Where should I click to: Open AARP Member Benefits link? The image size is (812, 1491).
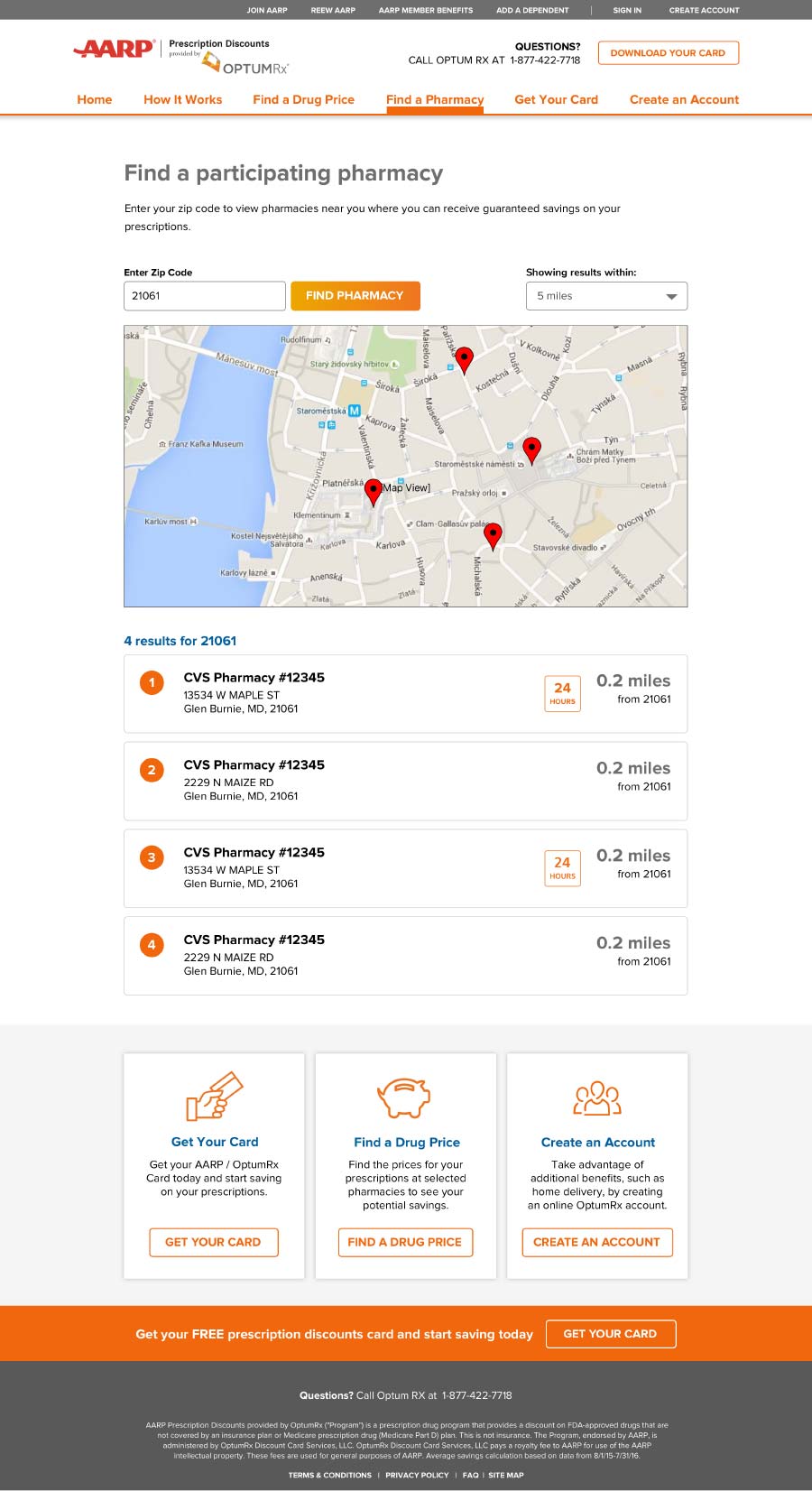pos(426,10)
